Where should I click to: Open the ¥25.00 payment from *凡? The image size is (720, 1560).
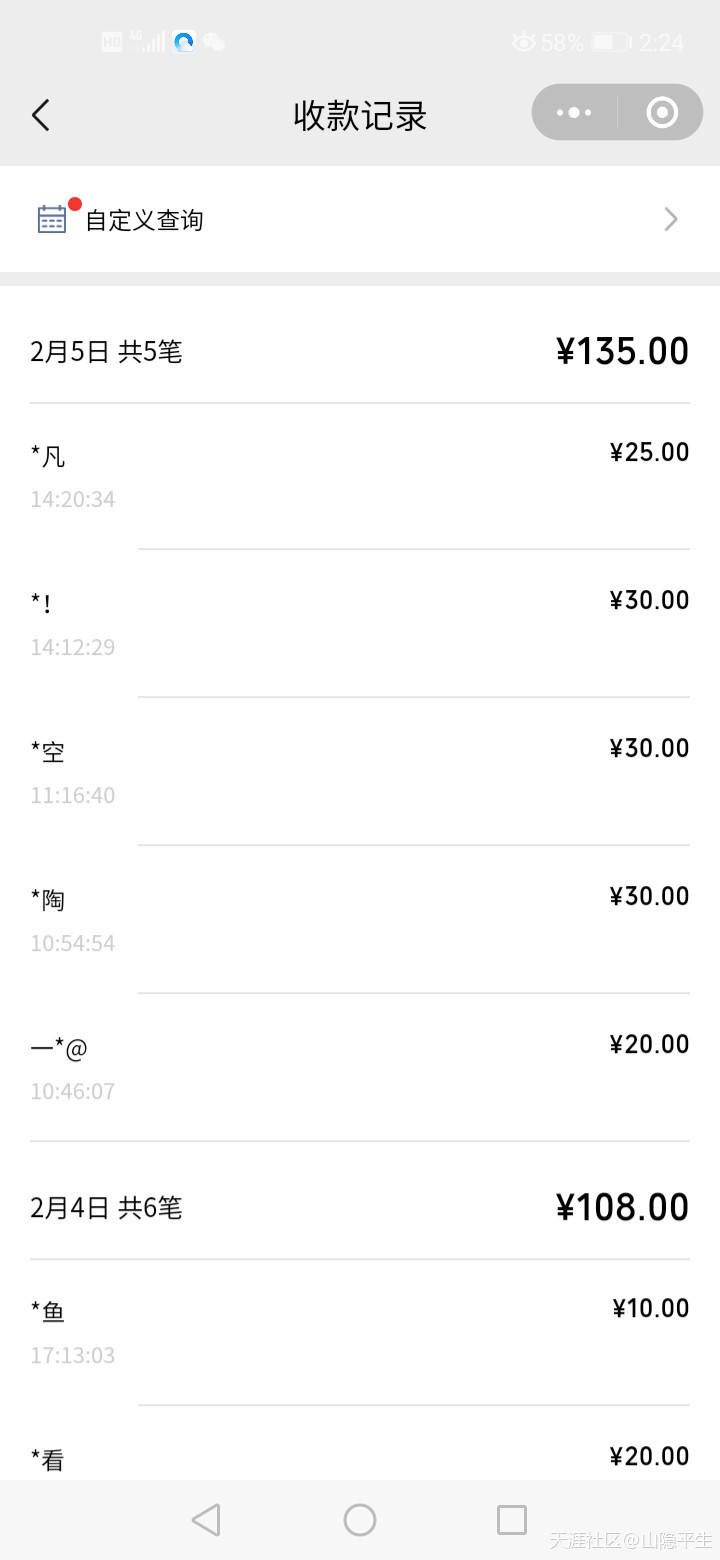pyautogui.click(x=360, y=476)
